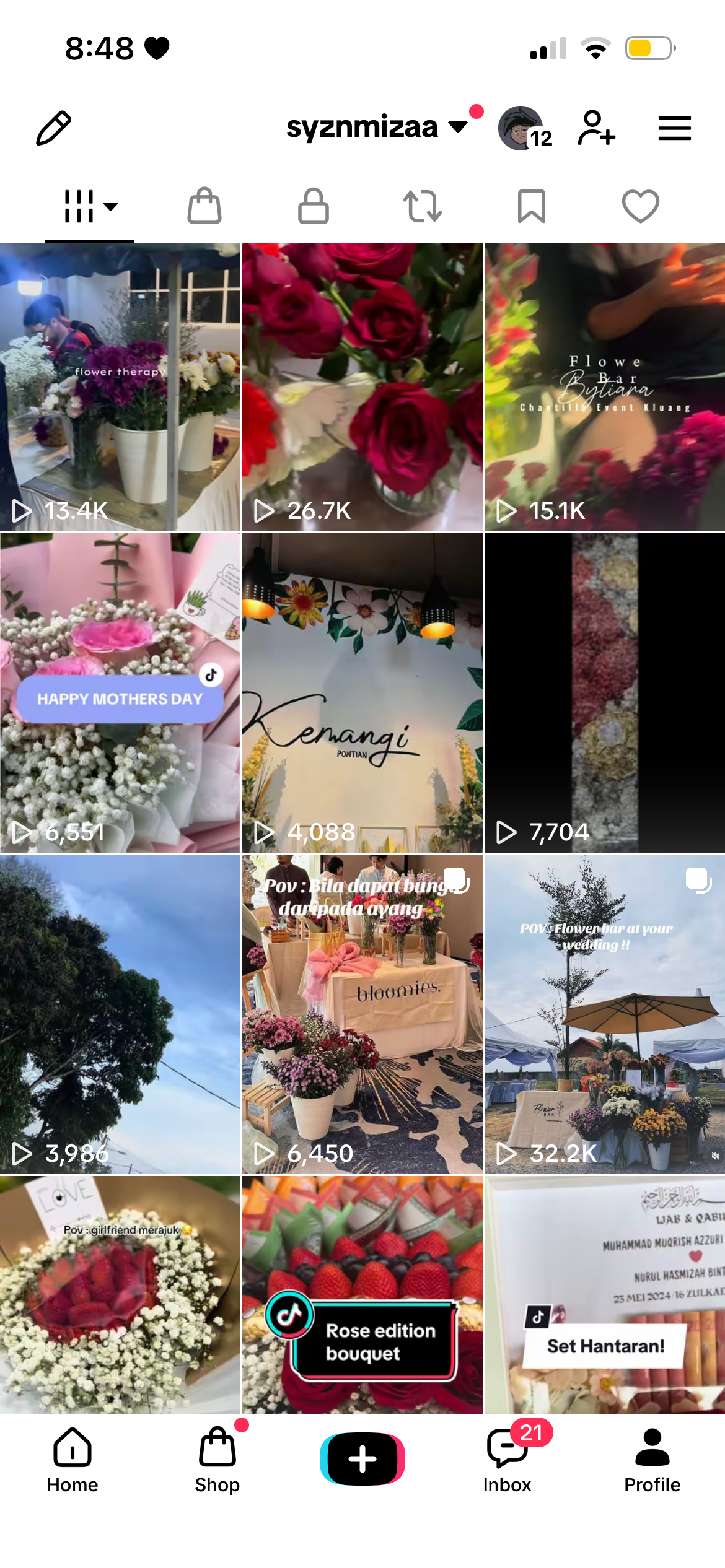This screenshot has height=1568, width=725.
Task: Switch to the reposts tab
Action: click(x=423, y=206)
